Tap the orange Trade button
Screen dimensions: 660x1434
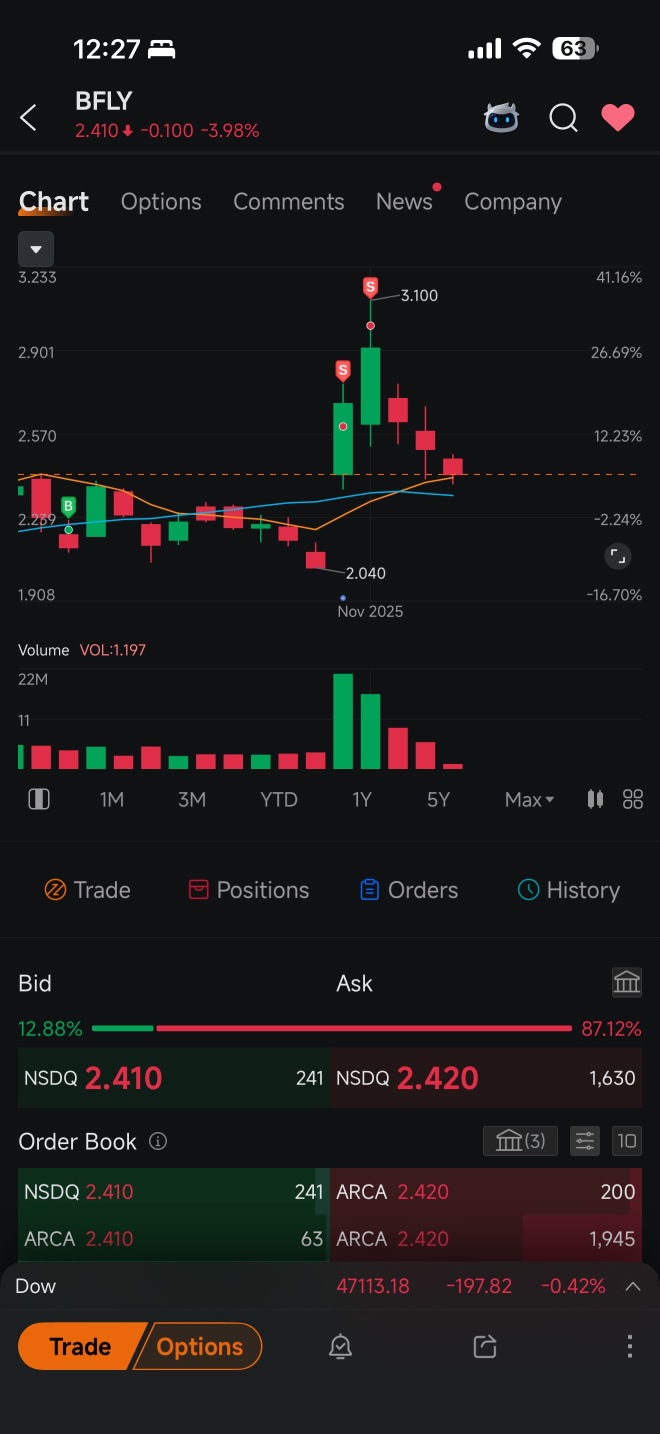coord(79,1347)
